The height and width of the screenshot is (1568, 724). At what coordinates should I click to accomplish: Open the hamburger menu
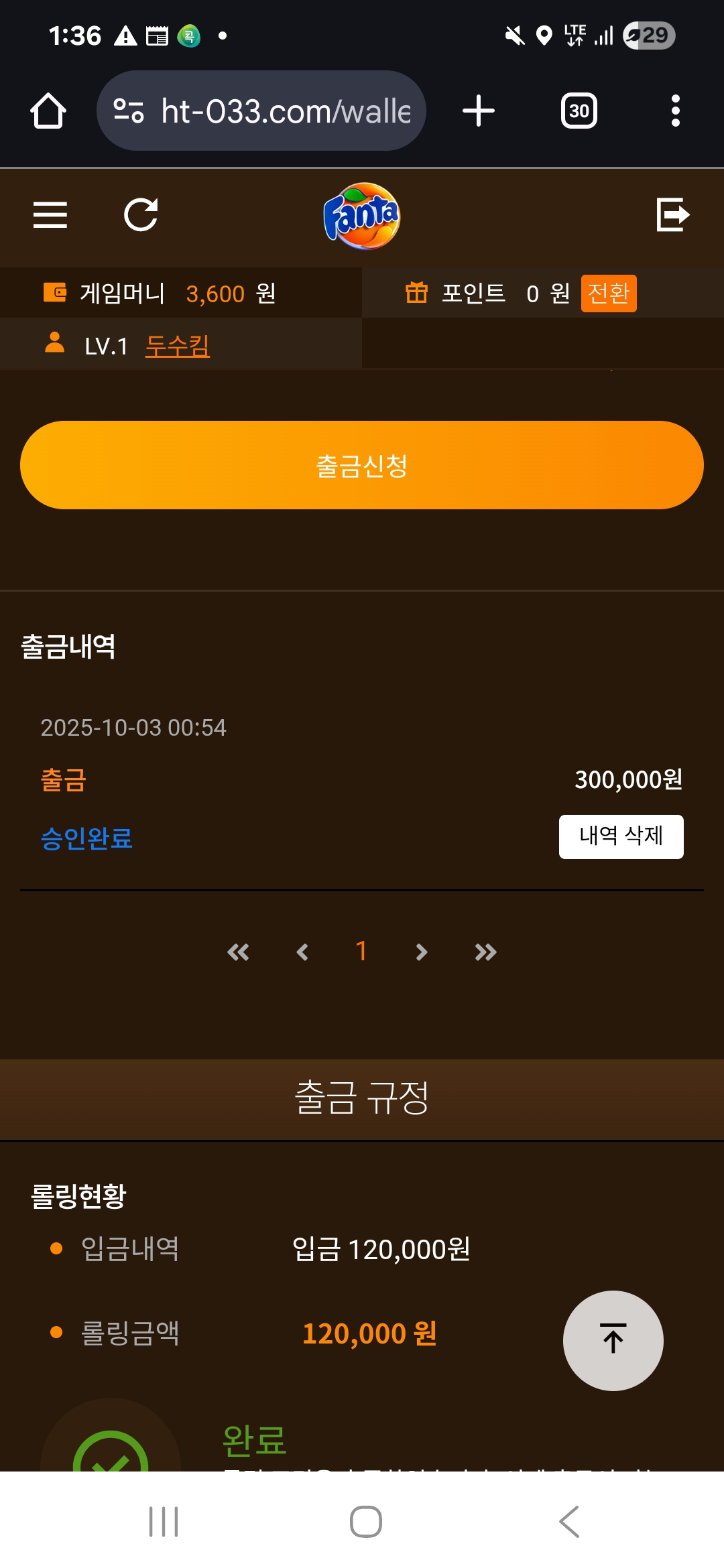pyautogui.click(x=50, y=215)
